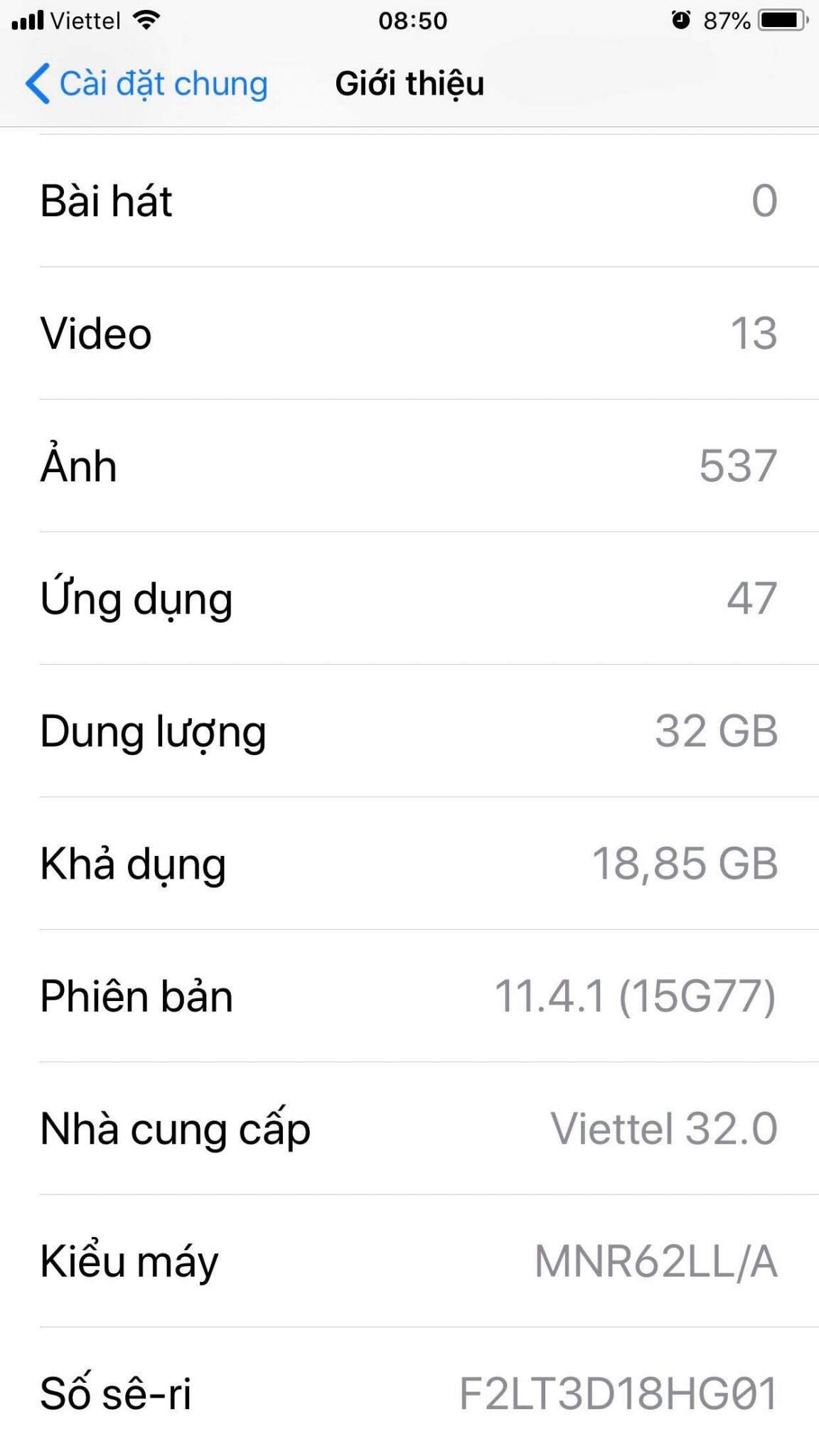This screenshot has height=1456, width=819.
Task: Go back to Cài đặt chung
Action: point(146,84)
